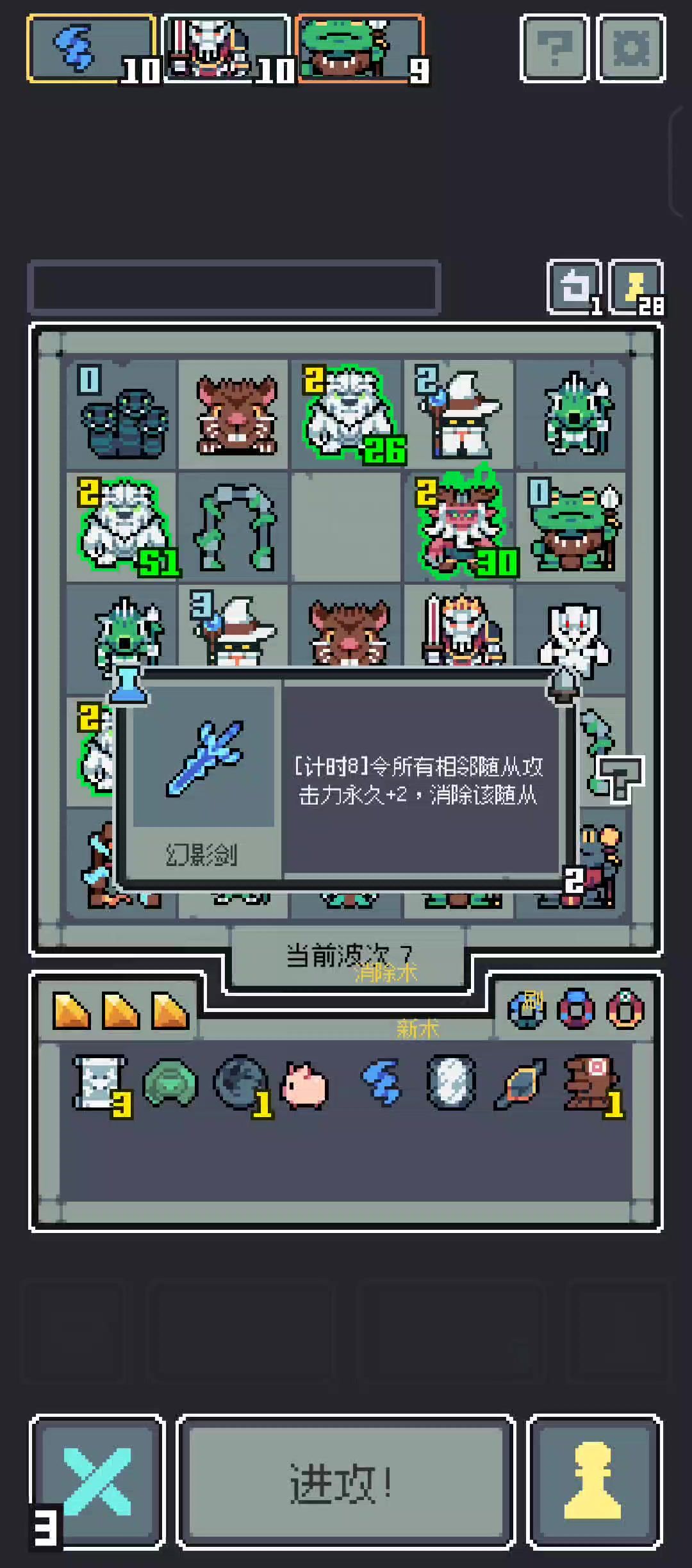The image size is (692, 1568).
Task: Tap the blue lightning item in inventory
Action: (x=382, y=1082)
